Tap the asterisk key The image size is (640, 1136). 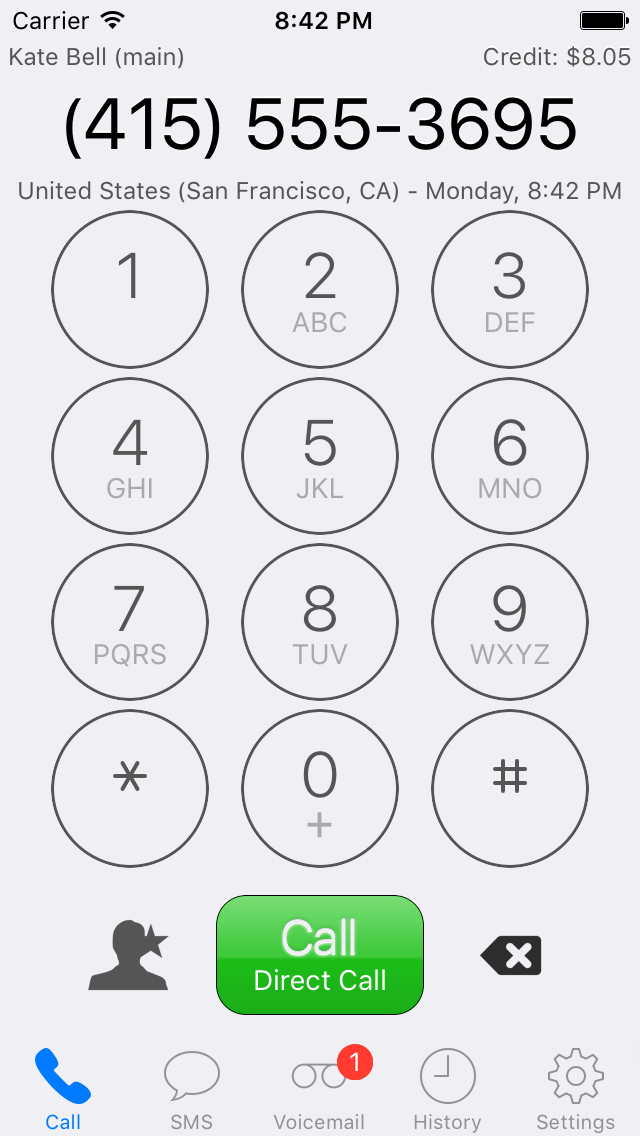[130, 788]
